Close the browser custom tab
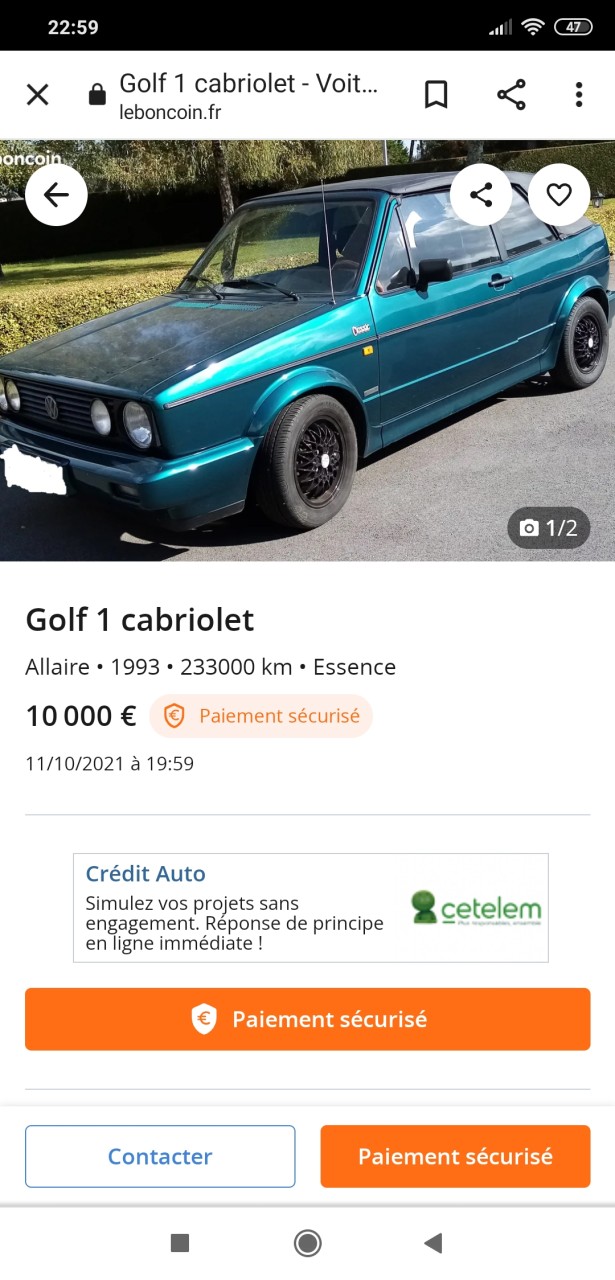This screenshot has width=615, height=1280. click(37, 95)
